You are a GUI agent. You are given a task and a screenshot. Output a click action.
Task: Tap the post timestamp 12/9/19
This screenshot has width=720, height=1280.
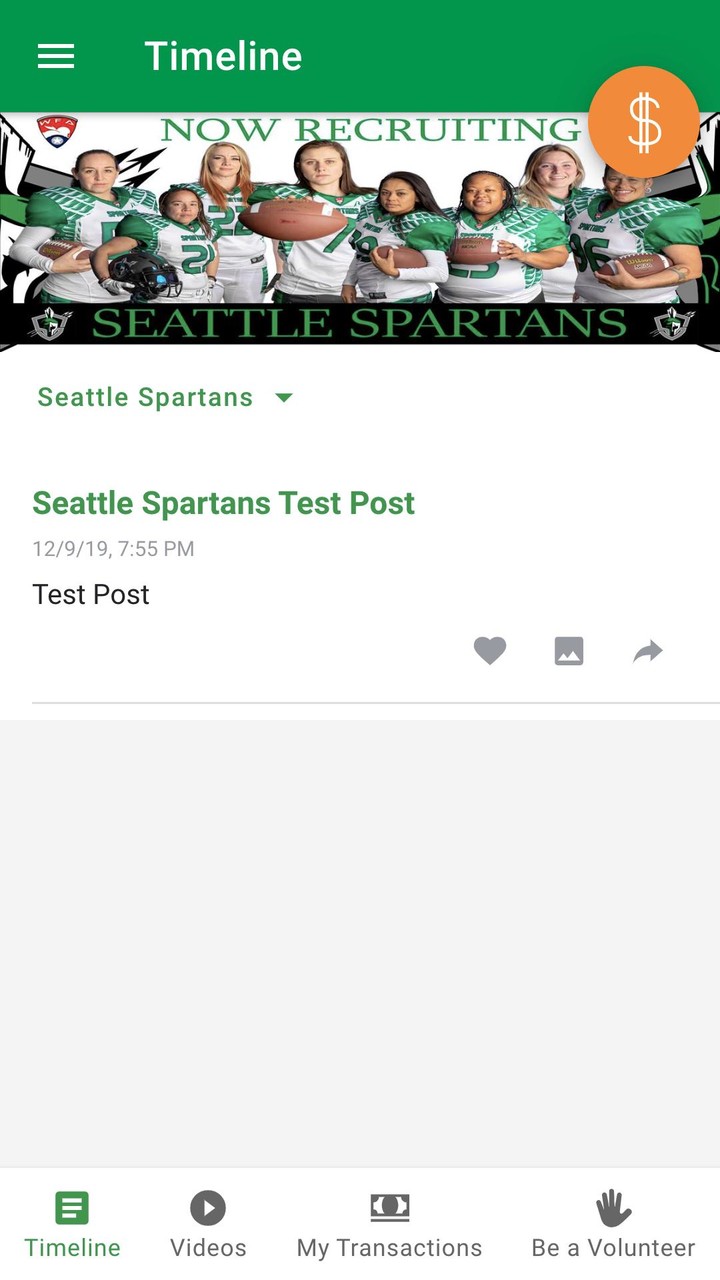(x=113, y=548)
